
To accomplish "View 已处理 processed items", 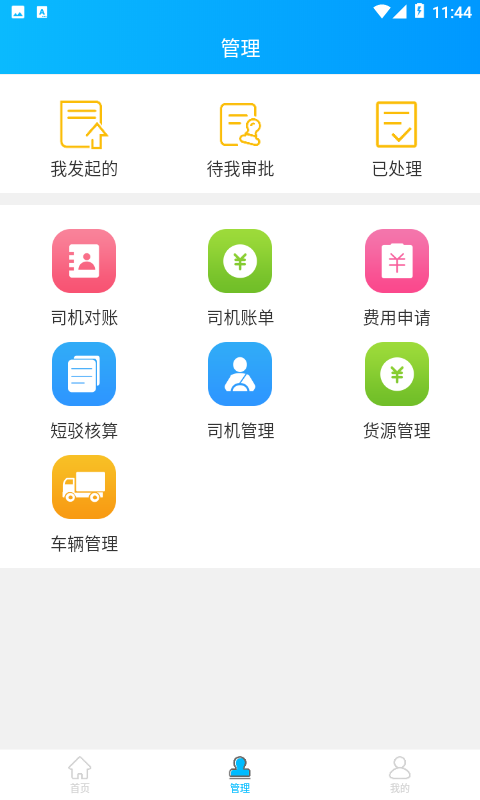I will click(x=397, y=139).
